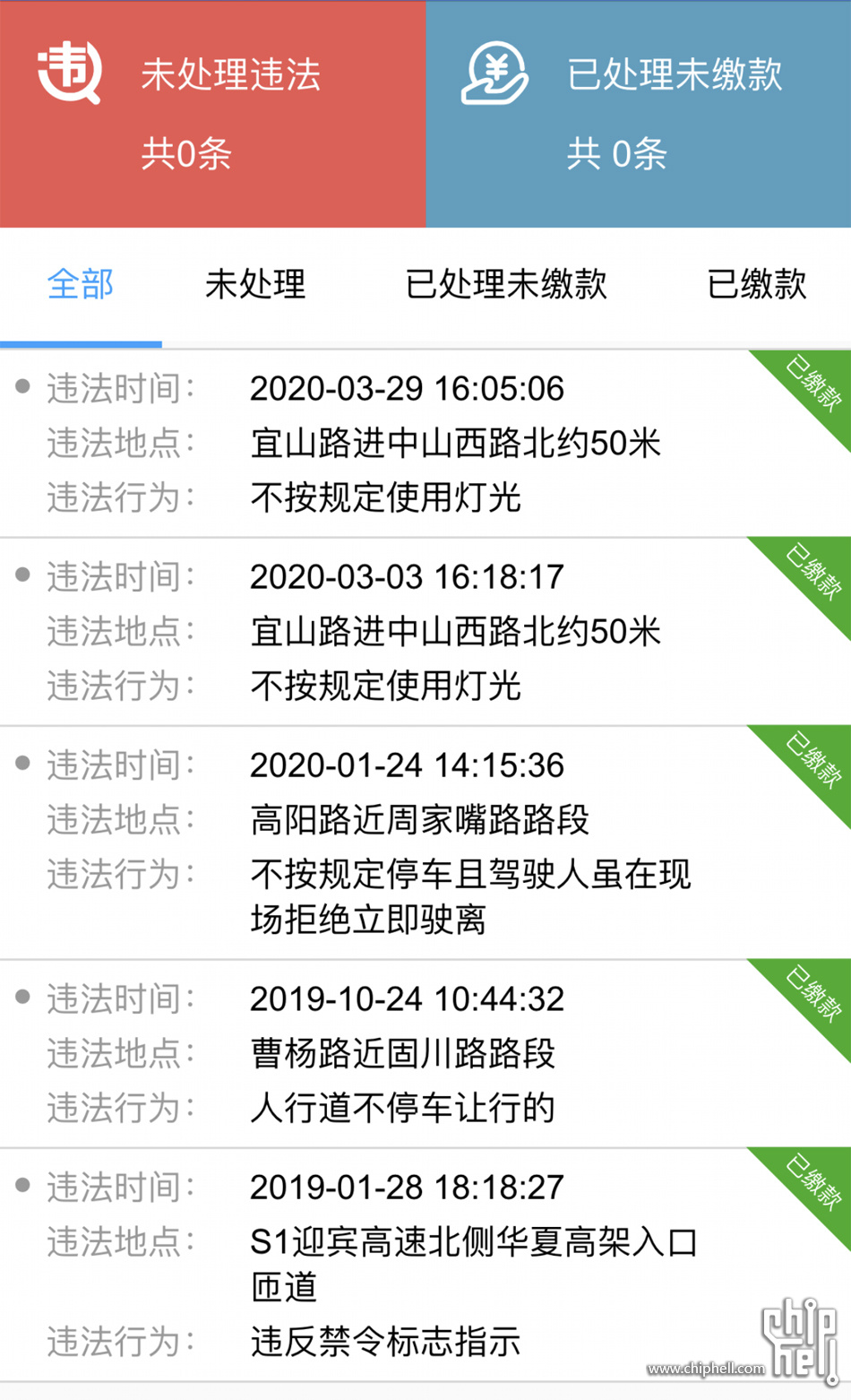
Task: Open the 高阳路近周家嘴路路段 violation record
Action: point(425,843)
